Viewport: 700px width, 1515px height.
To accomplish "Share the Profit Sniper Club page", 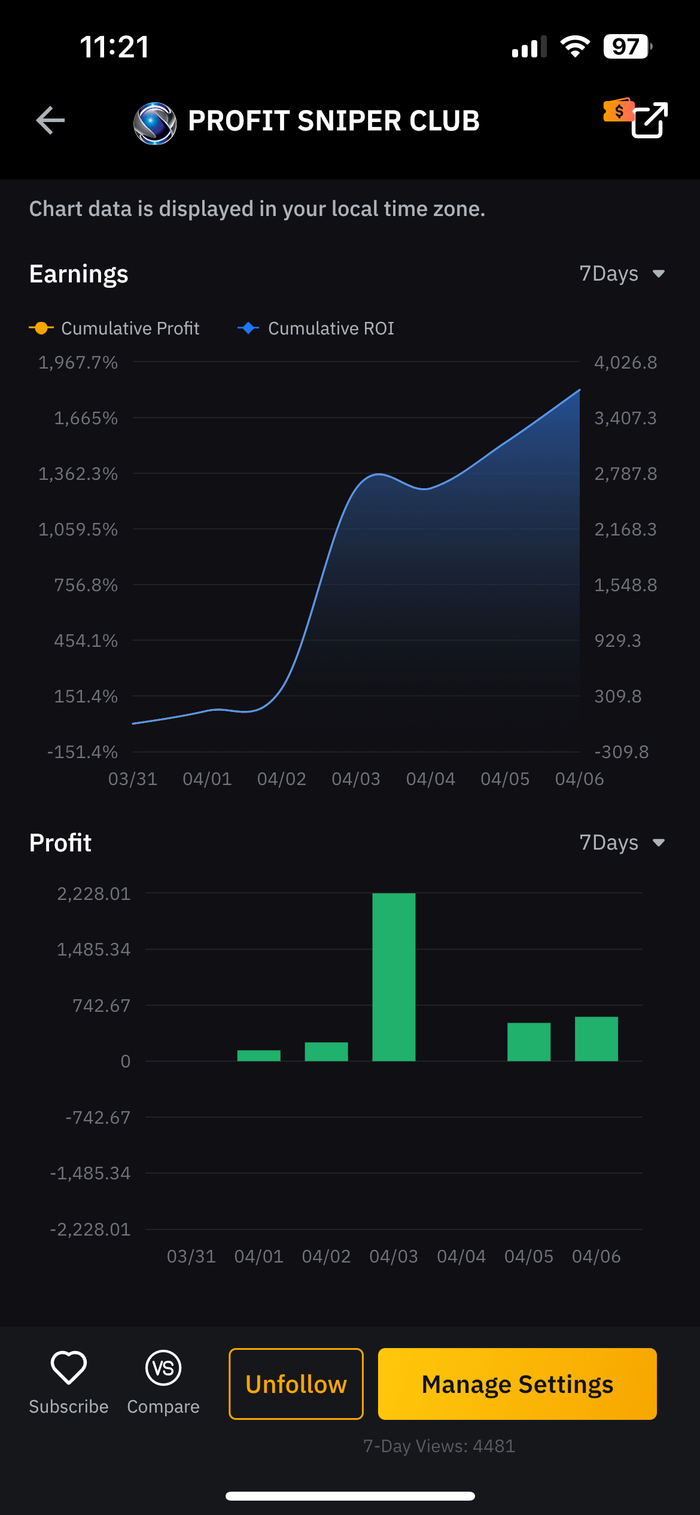I will pyautogui.click(x=647, y=121).
